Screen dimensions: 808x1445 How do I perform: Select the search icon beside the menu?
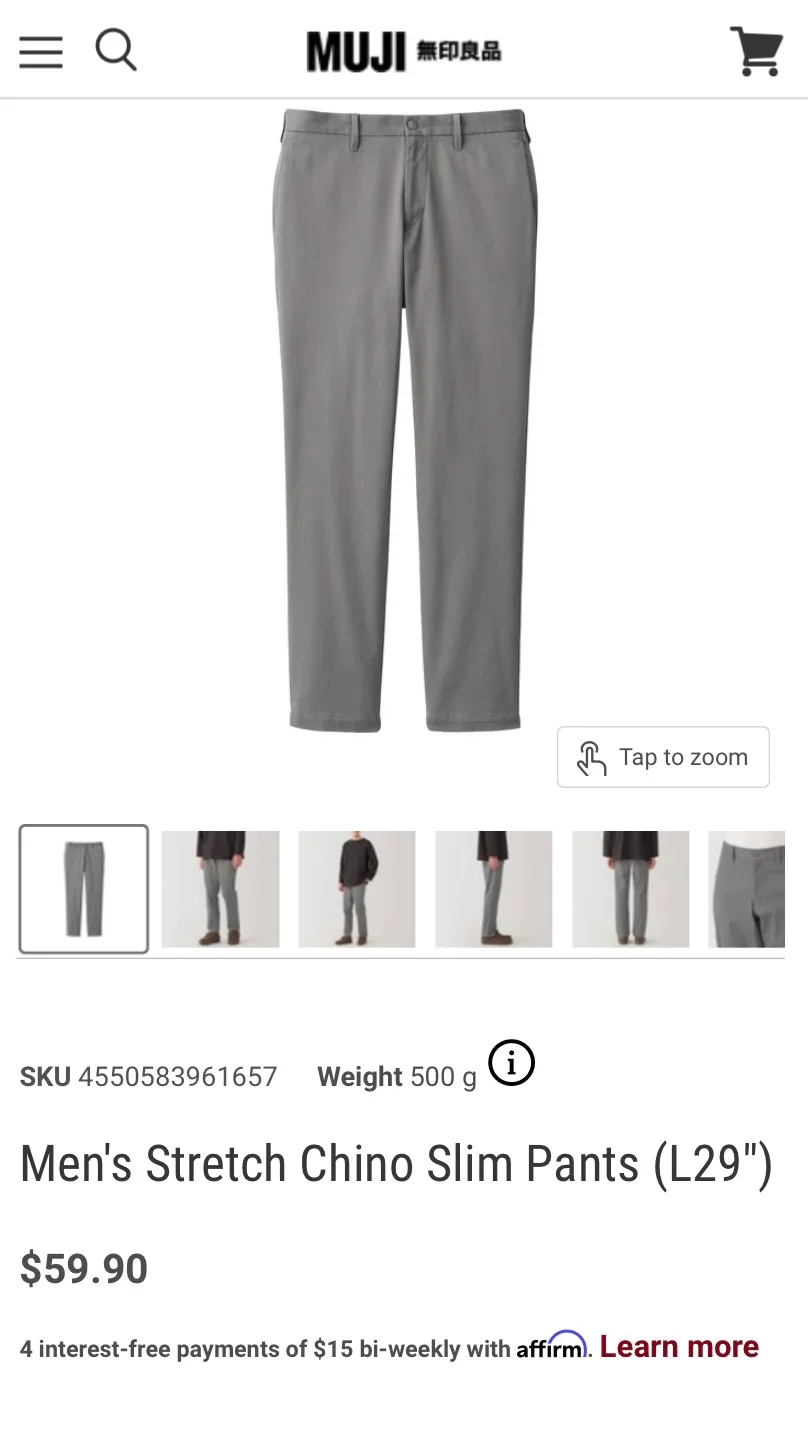[x=116, y=50]
